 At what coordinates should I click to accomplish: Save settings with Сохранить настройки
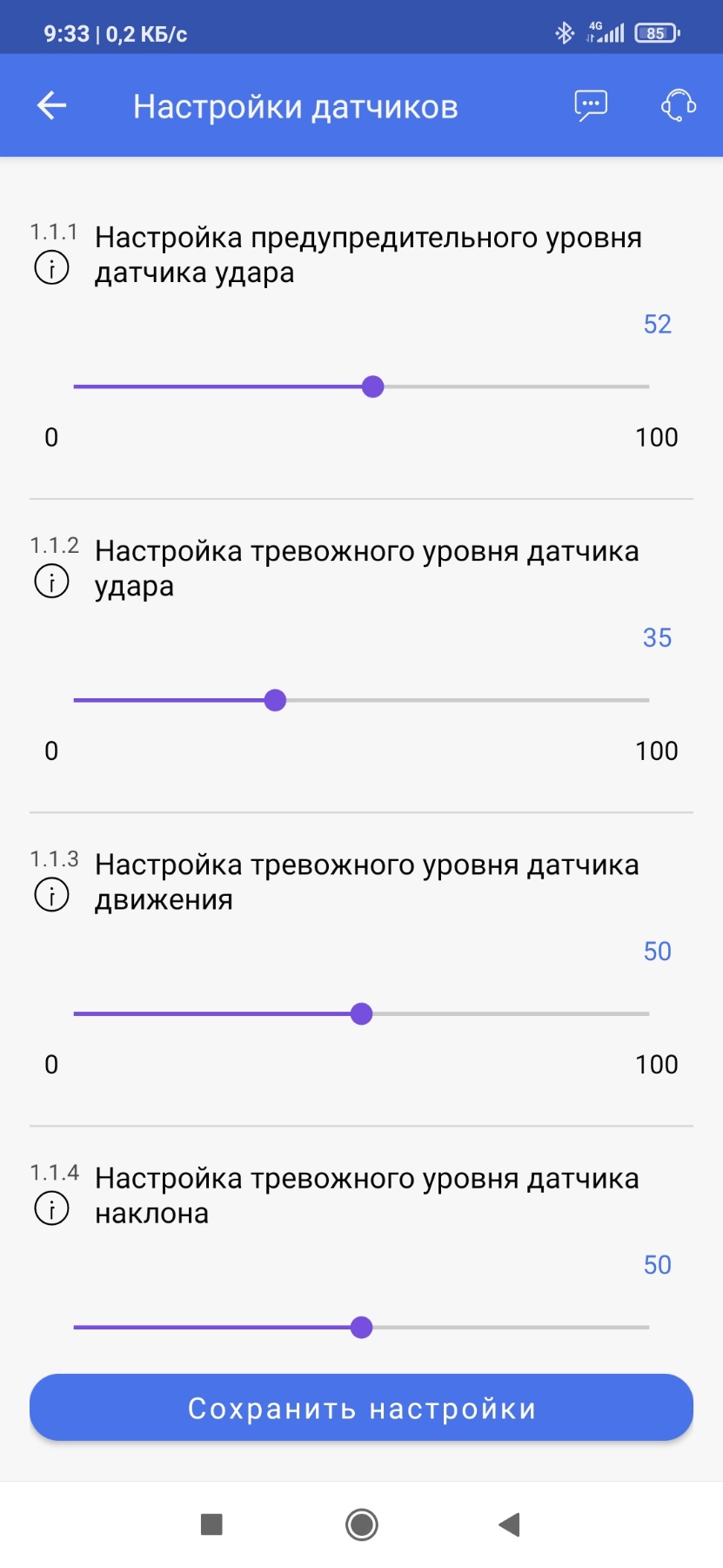(361, 1408)
